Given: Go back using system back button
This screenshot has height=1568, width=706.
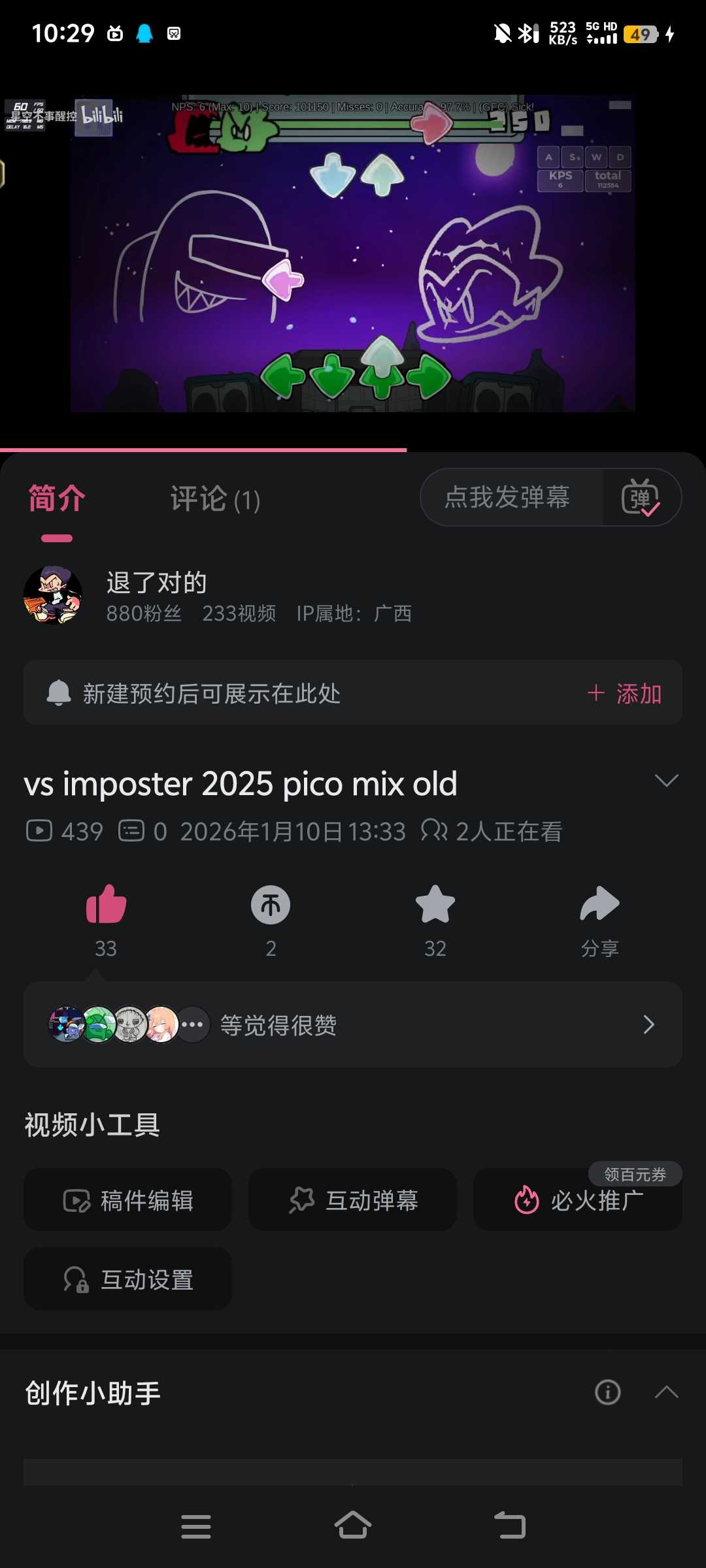Looking at the screenshot, I should coord(510,1526).
